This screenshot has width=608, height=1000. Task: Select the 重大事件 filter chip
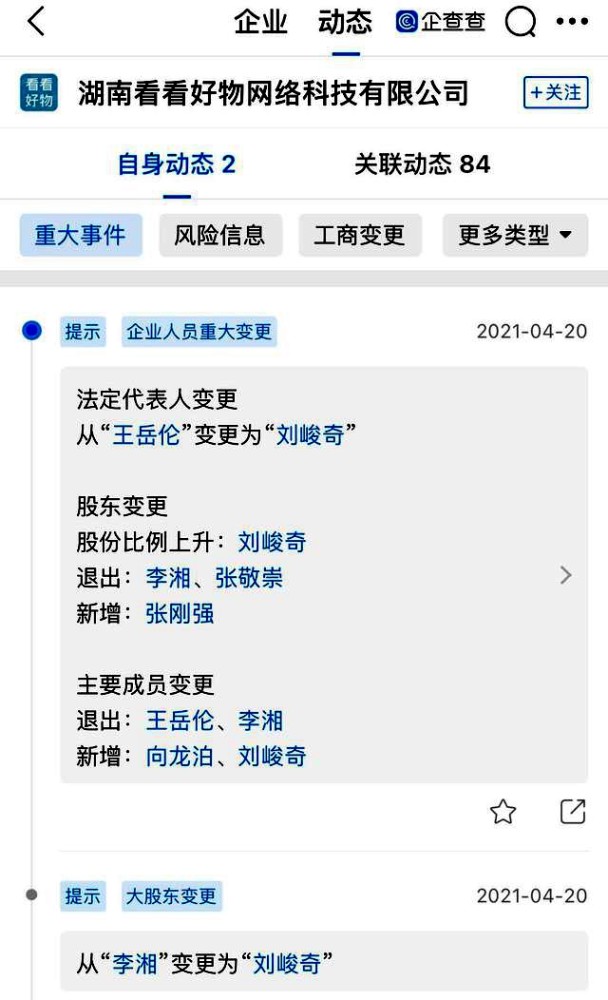click(x=80, y=235)
